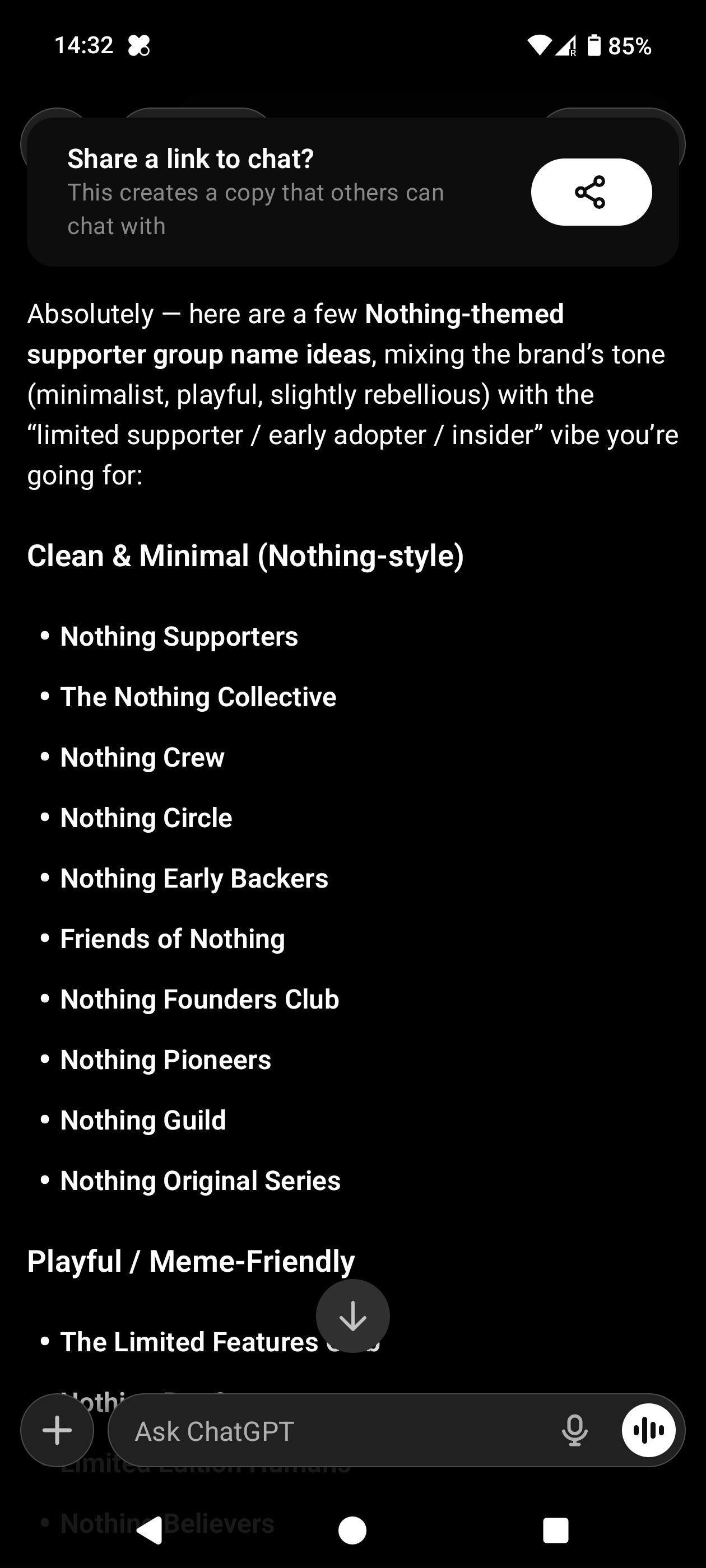This screenshot has width=706, height=1568.
Task: Go back using the system back button
Action: point(150,1530)
